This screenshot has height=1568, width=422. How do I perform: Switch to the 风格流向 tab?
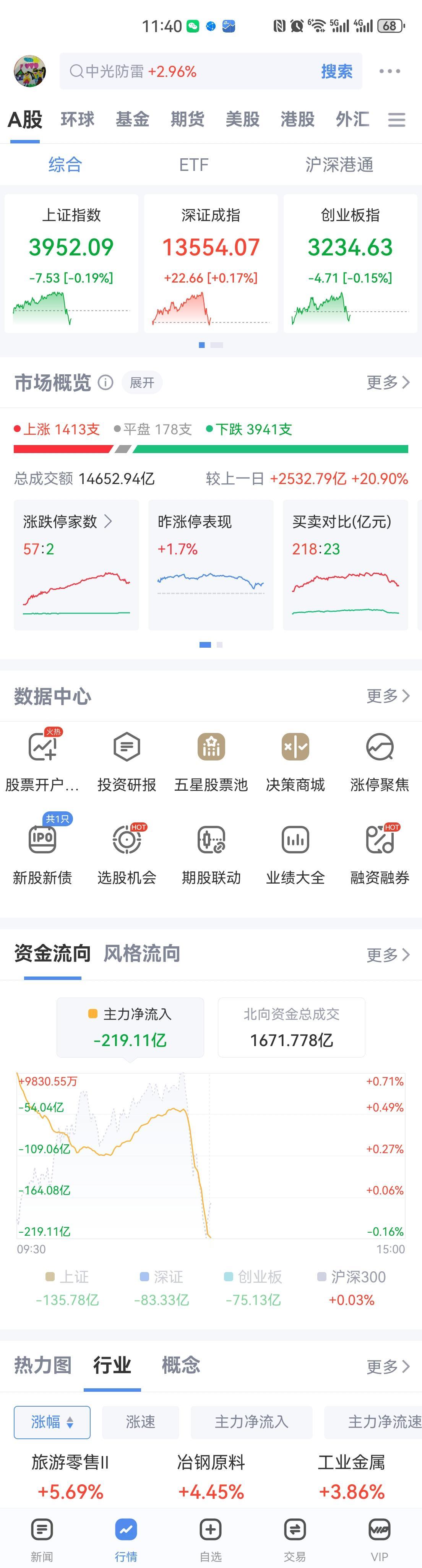pos(142,953)
